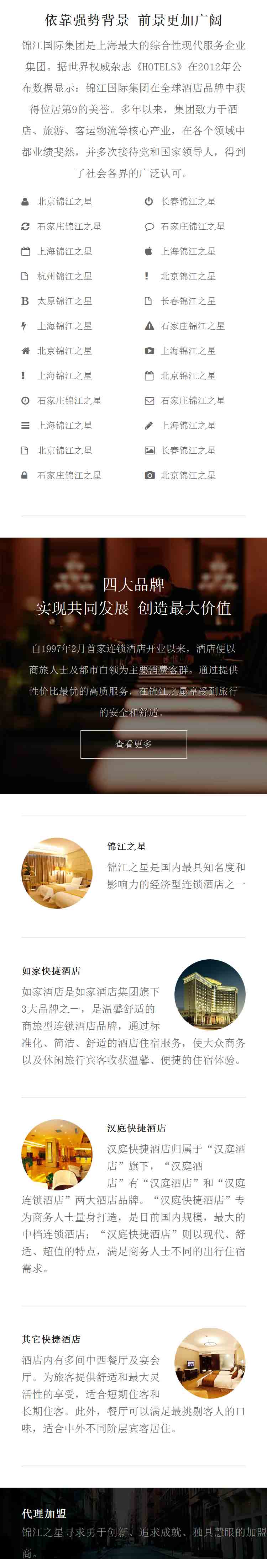Choose 上海锦江之星 with the video play icon
This screenshot has height=1568, width=267.
click(187, 351)
